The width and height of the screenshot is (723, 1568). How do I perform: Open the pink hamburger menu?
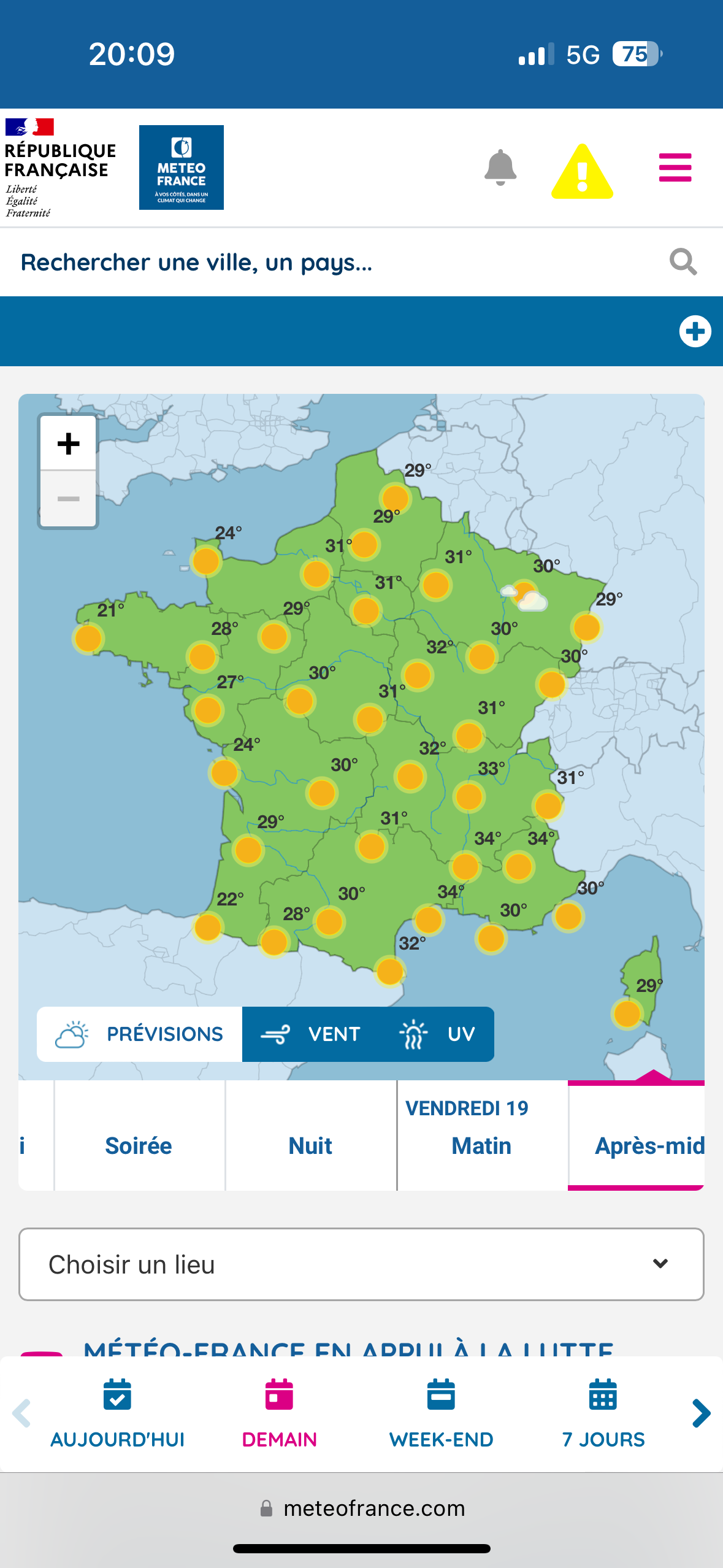(675, 167)
